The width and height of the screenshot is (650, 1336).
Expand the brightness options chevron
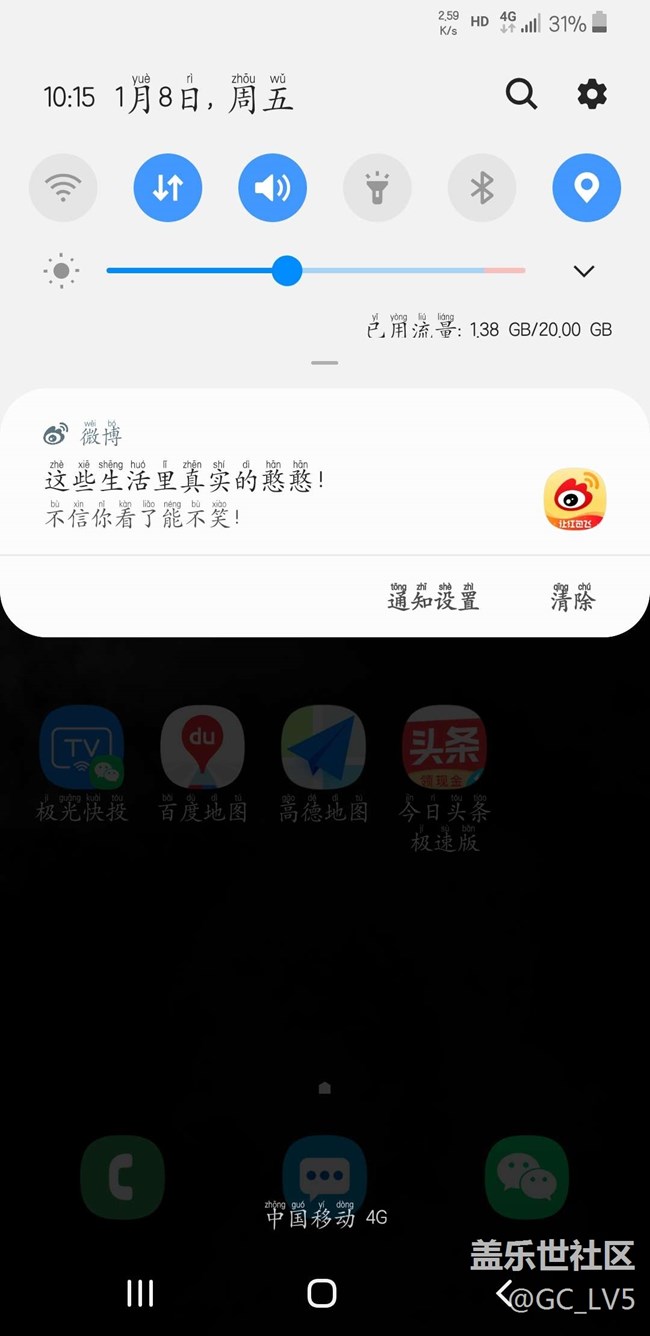coord(584,271)
